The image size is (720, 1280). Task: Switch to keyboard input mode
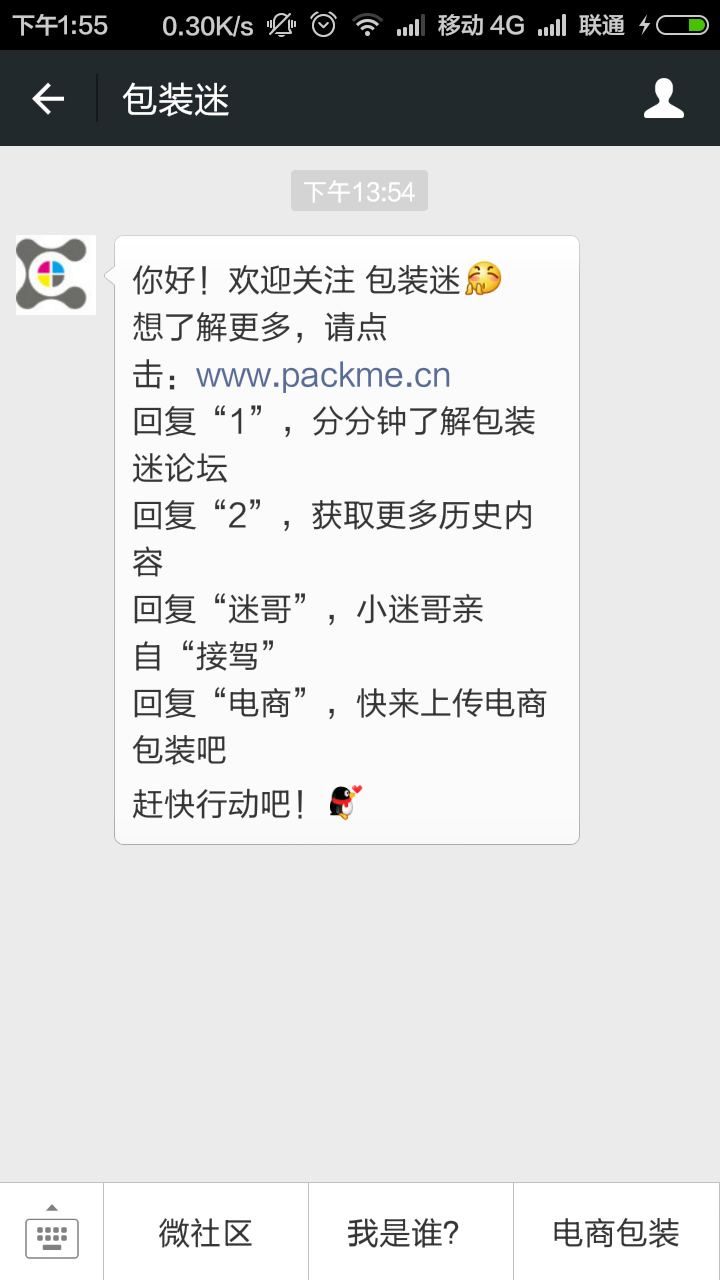[x=52, y=1236]
